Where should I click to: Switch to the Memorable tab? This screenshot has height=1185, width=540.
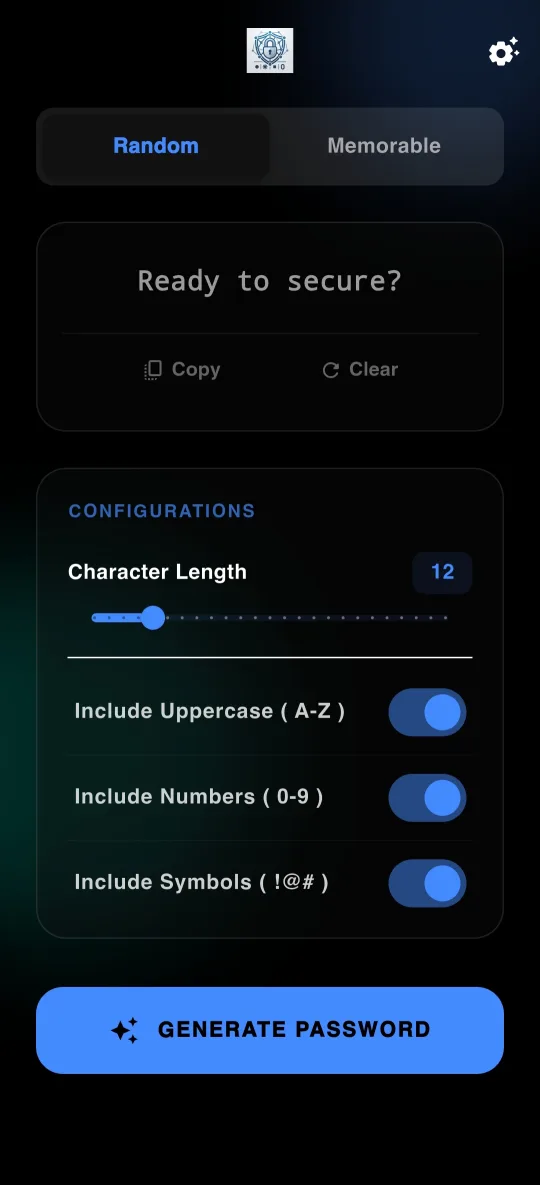point(384,146)
